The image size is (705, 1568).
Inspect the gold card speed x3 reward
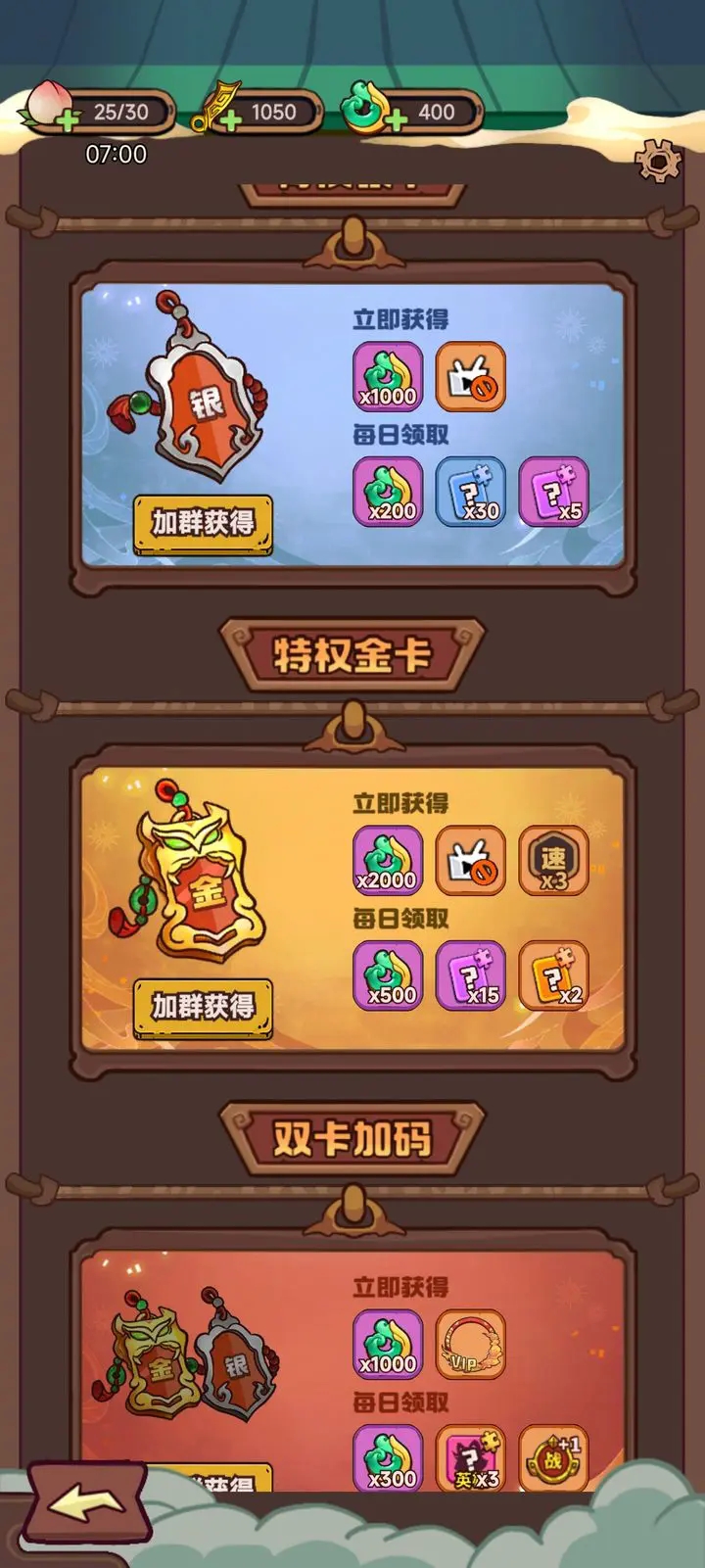[x=553, y=861]
